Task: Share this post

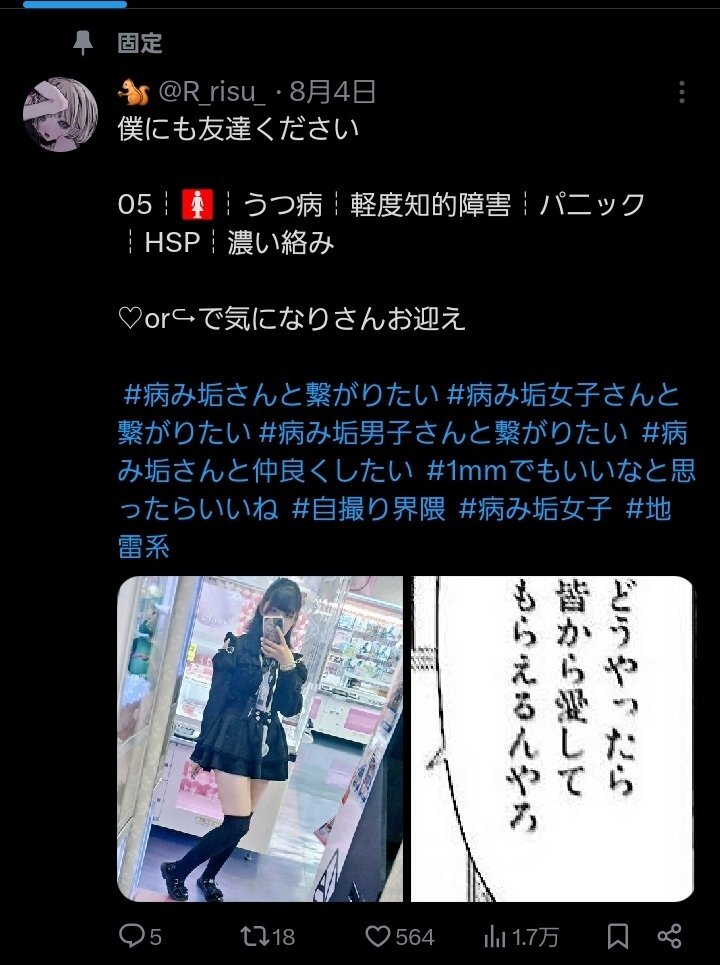Action: click(x=670, y=936)
